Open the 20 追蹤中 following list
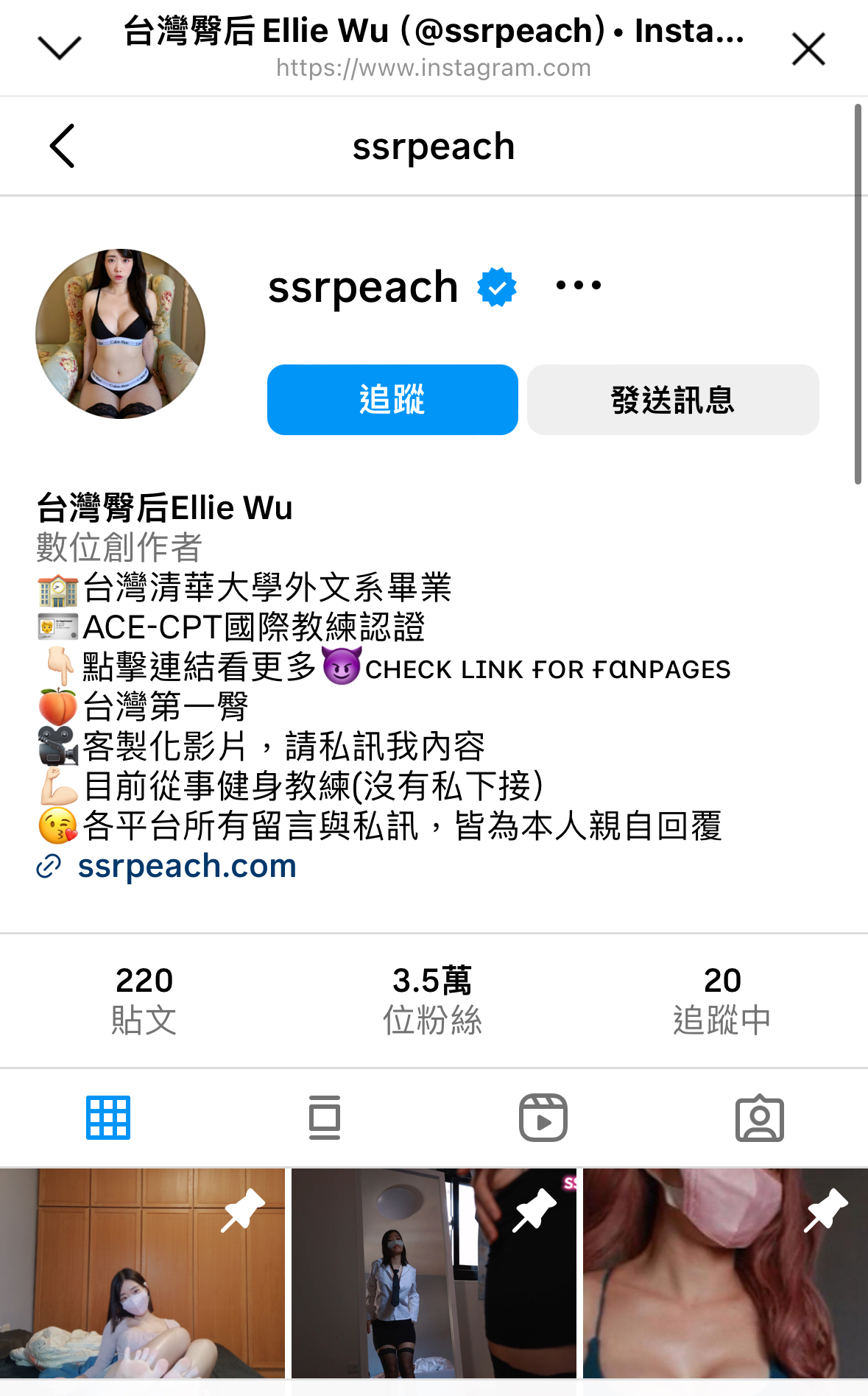The height and width of the screenshot is (1396, 868). (721, 999)
